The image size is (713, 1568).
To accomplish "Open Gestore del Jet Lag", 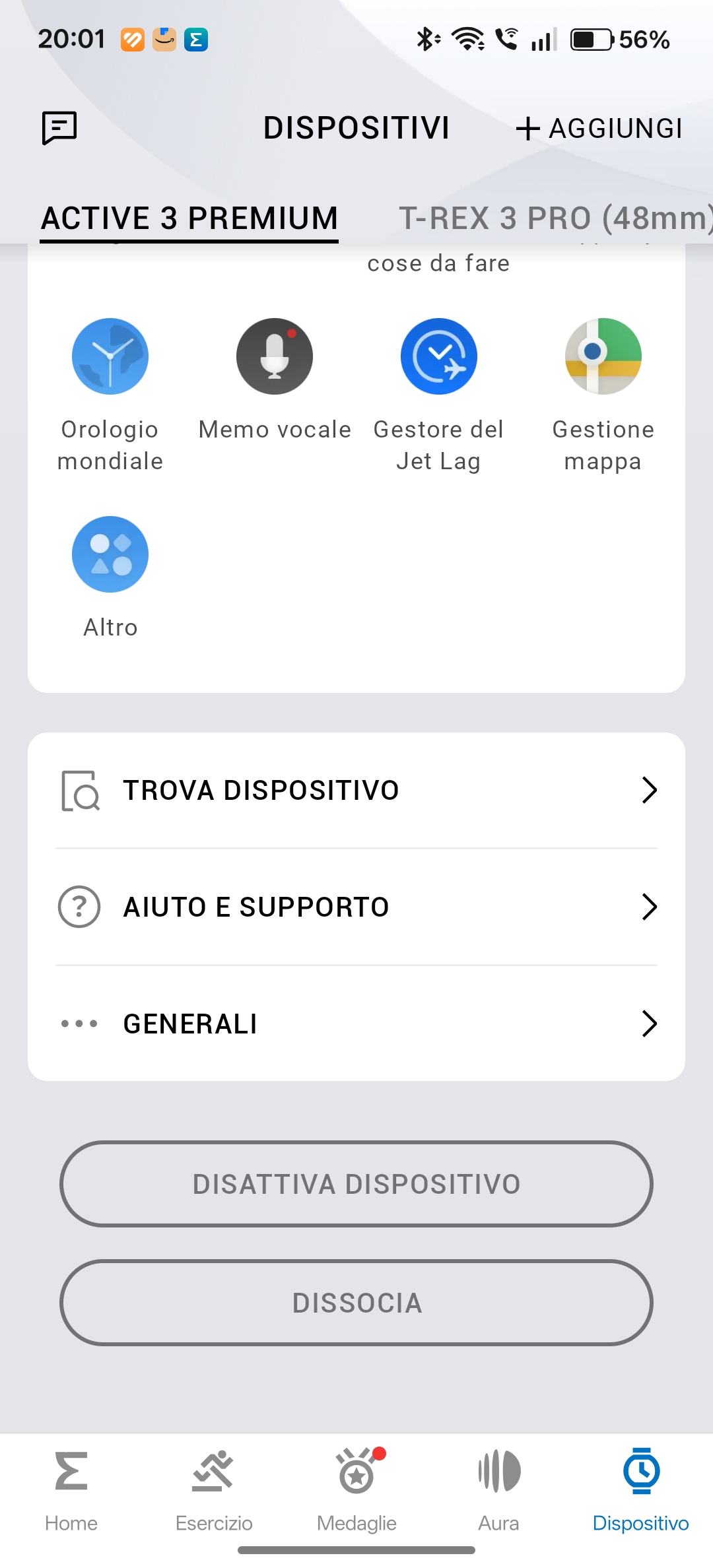I will [x=438, y=357].
